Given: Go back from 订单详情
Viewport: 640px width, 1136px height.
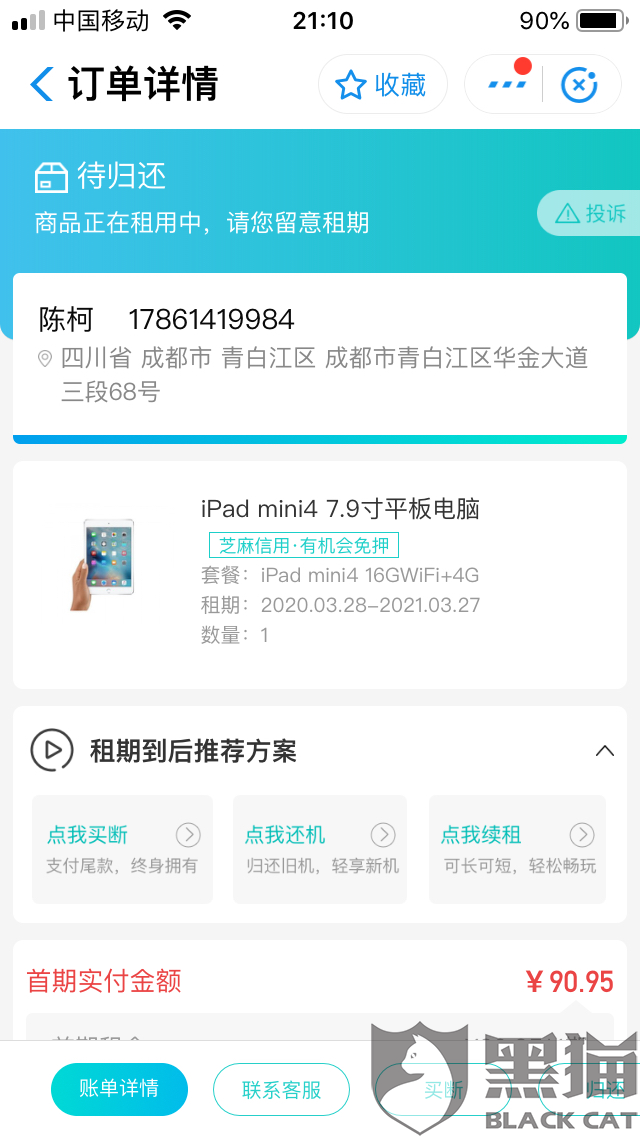Looking at the screenshot, I should tap(42, 85).
